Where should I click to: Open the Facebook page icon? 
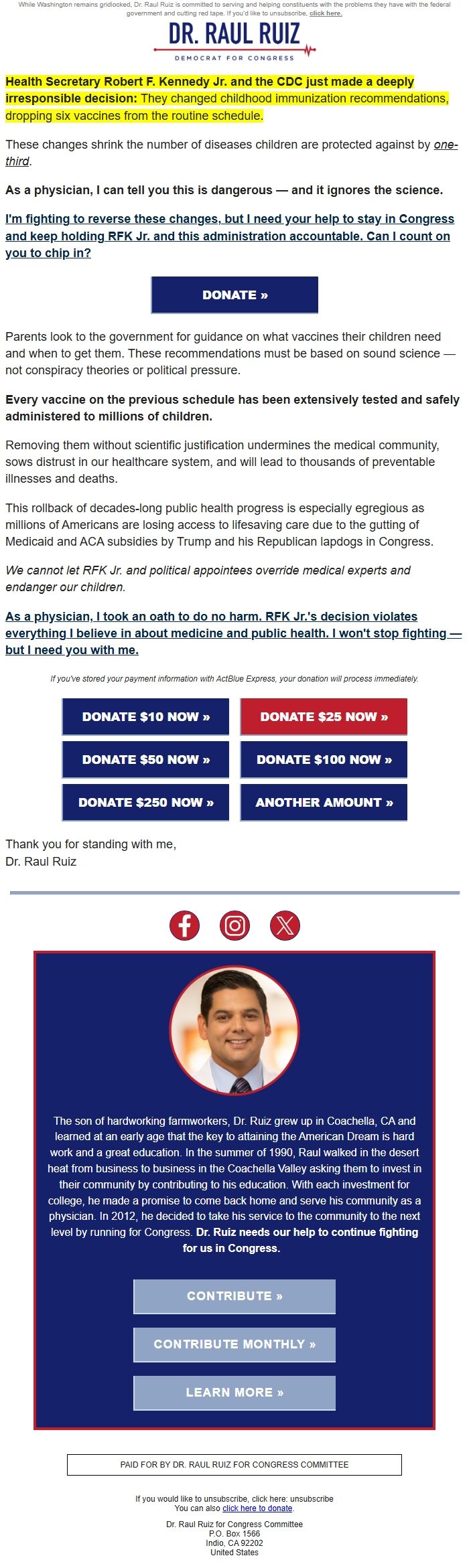(x=184, y=926)
